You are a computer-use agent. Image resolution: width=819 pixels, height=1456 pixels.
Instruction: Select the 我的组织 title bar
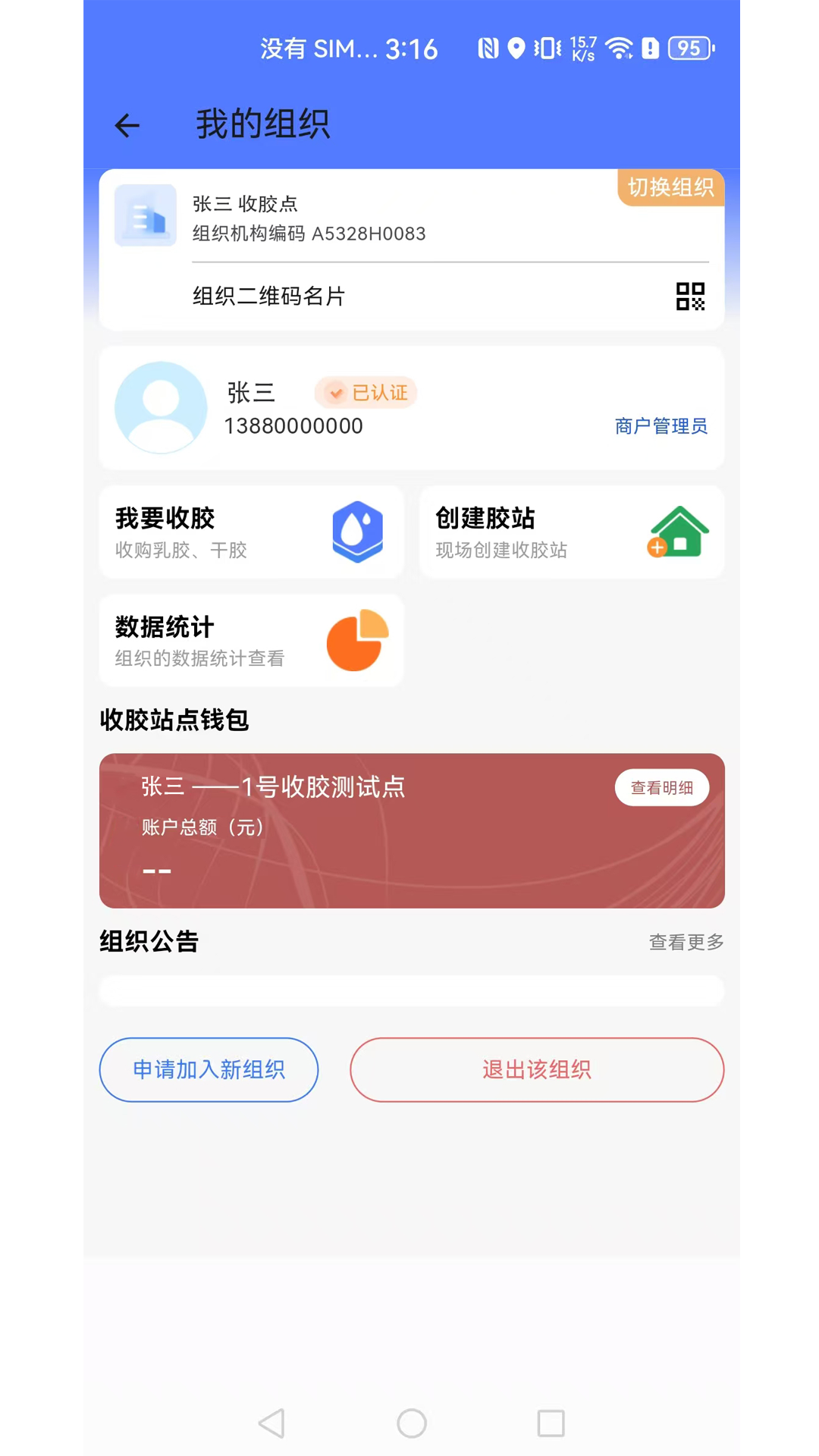[x=262, y=124]
